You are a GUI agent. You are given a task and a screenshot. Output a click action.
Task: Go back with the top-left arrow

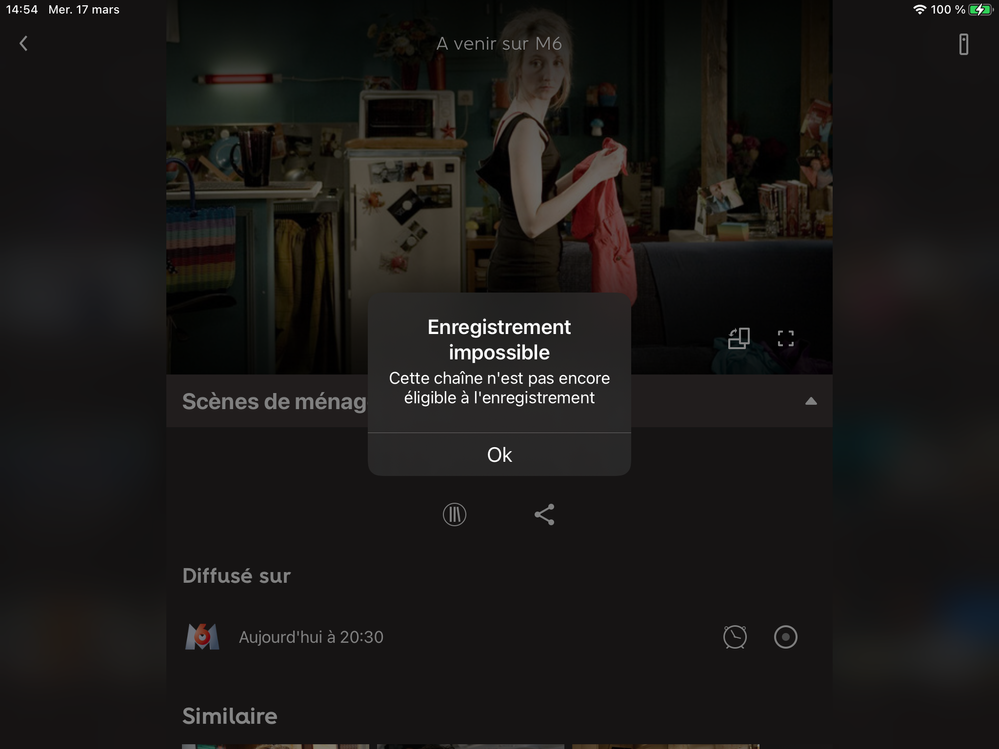(23, 43)
